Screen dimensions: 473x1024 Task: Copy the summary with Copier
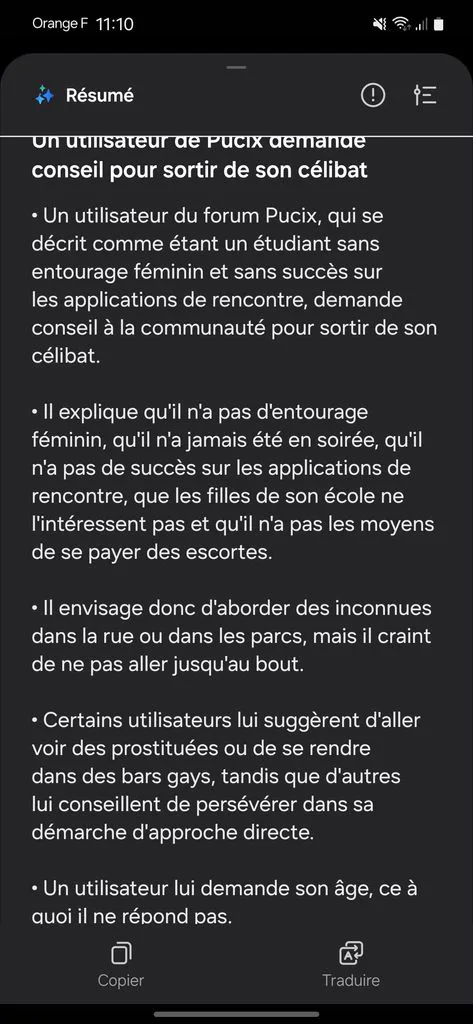point(121,964)
